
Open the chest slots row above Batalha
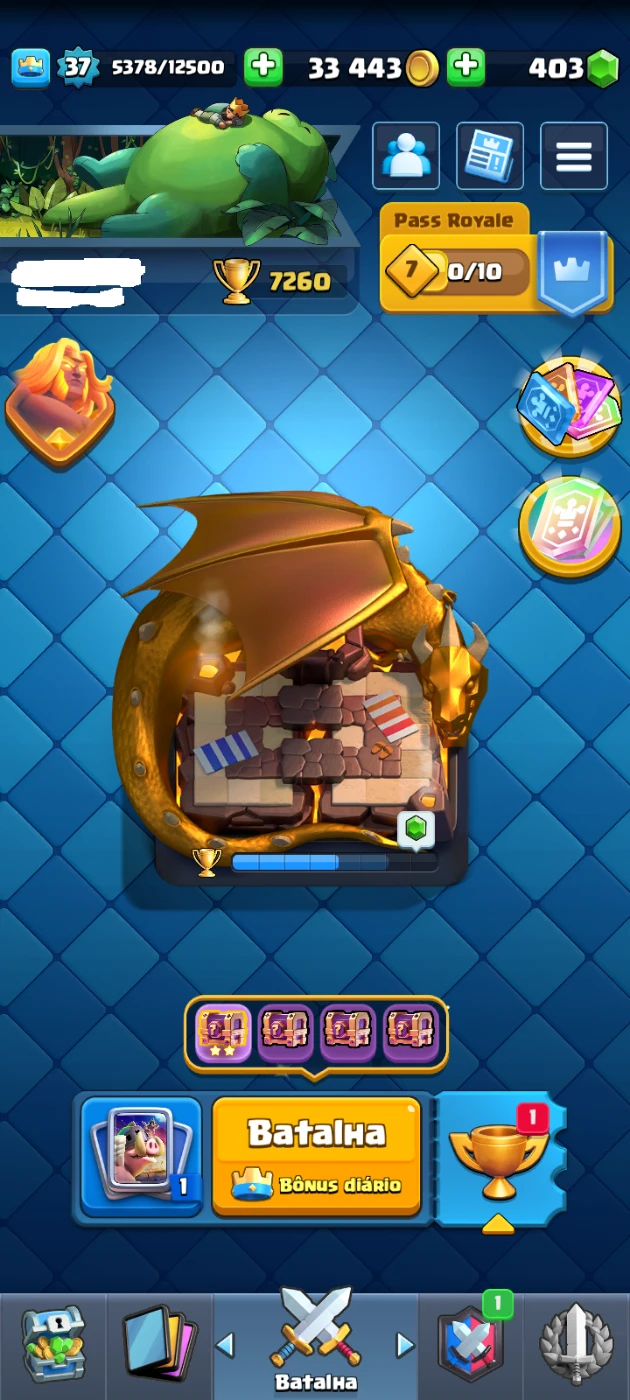(x=316, y=1032)
